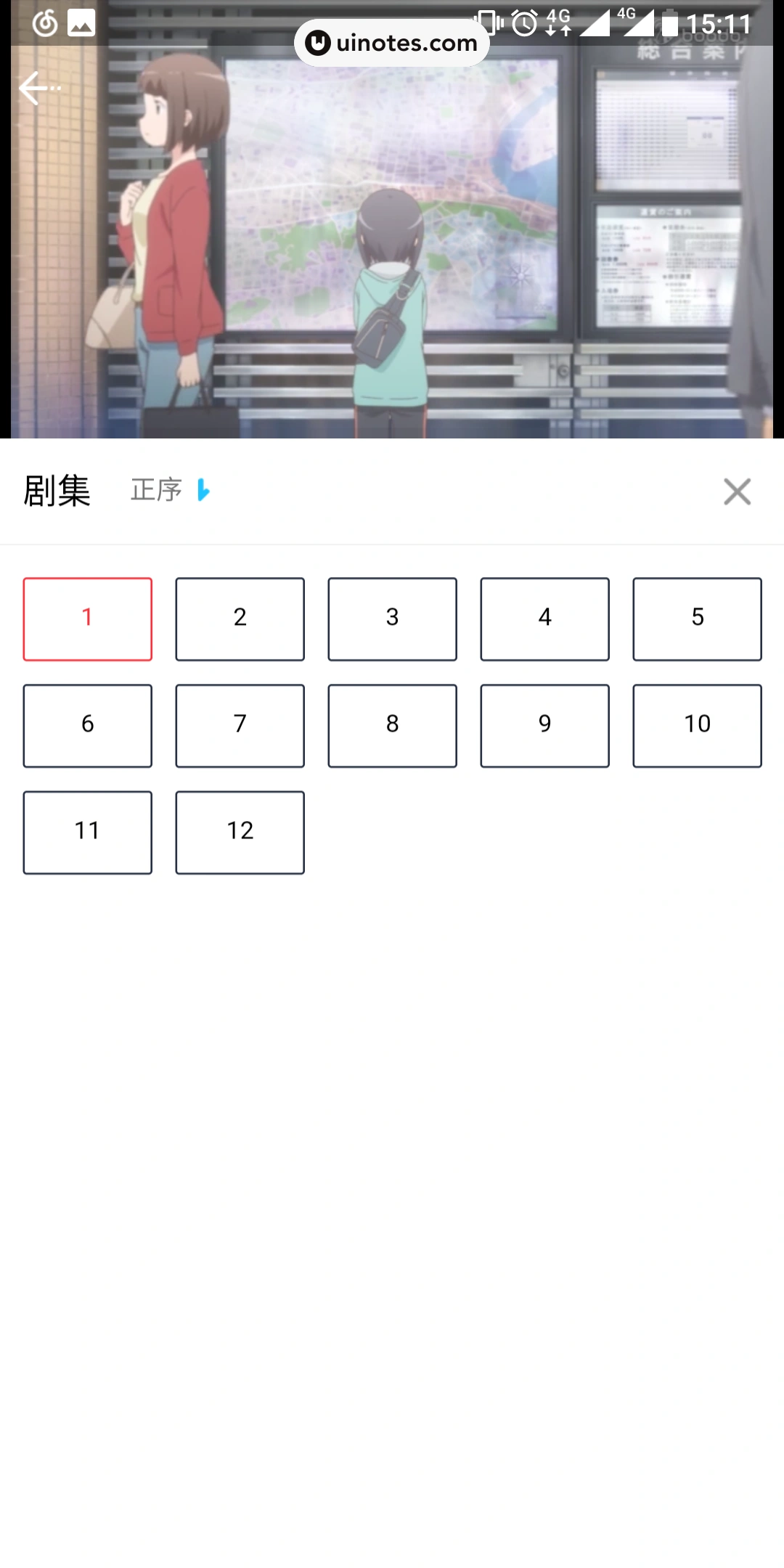Toggle the 正序 episode sort order
Screen dimensions: 784x1568
click(170, 491)
